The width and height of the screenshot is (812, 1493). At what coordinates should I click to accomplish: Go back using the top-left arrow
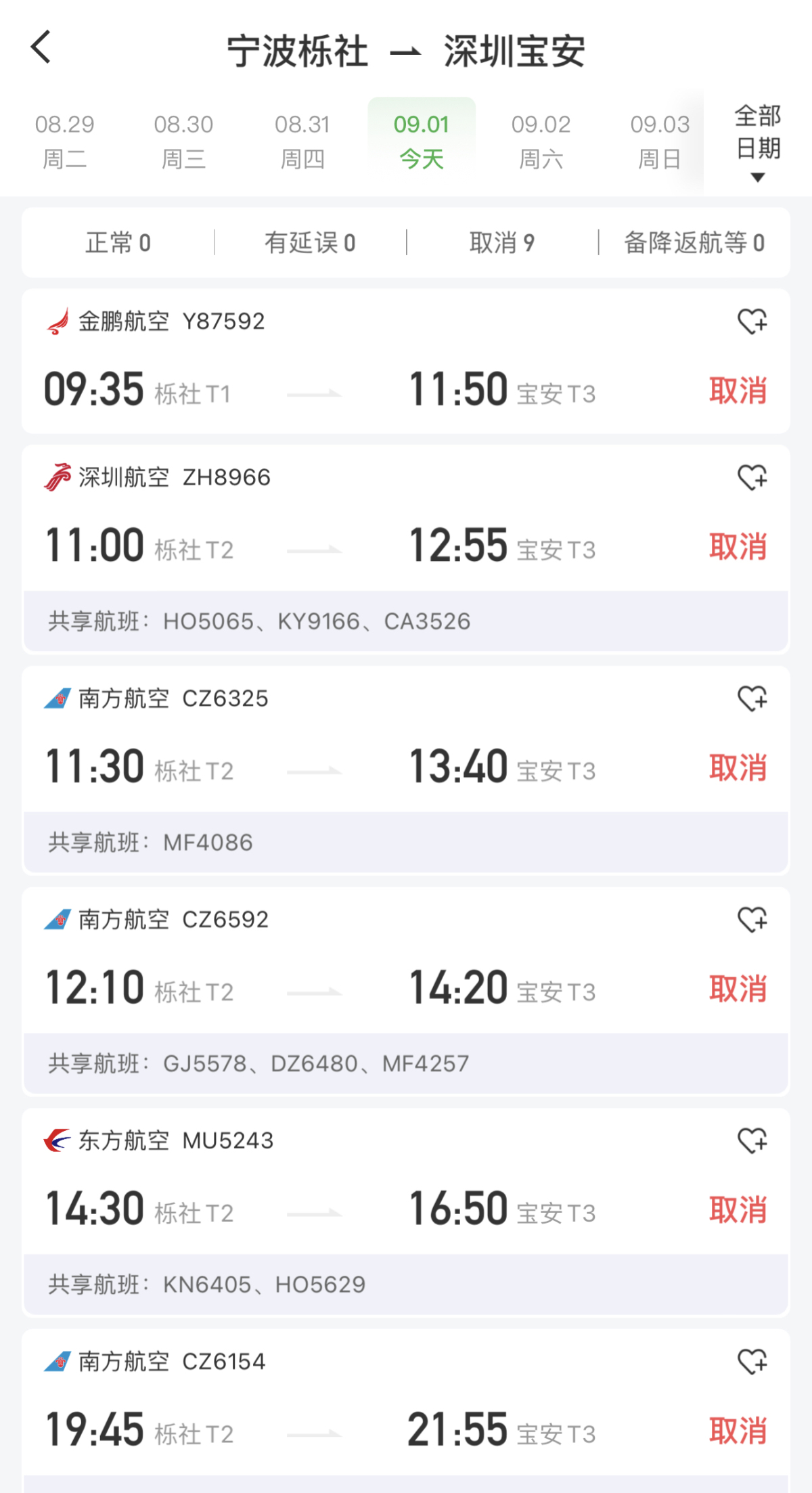[x=41, y=47]
